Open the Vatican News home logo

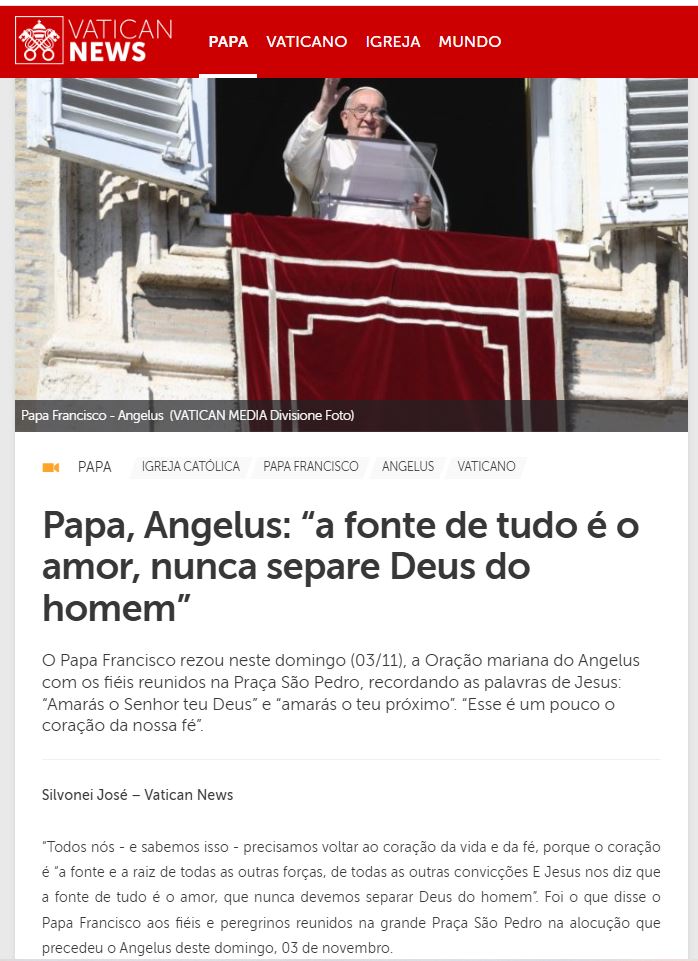[x=94, y=41]
